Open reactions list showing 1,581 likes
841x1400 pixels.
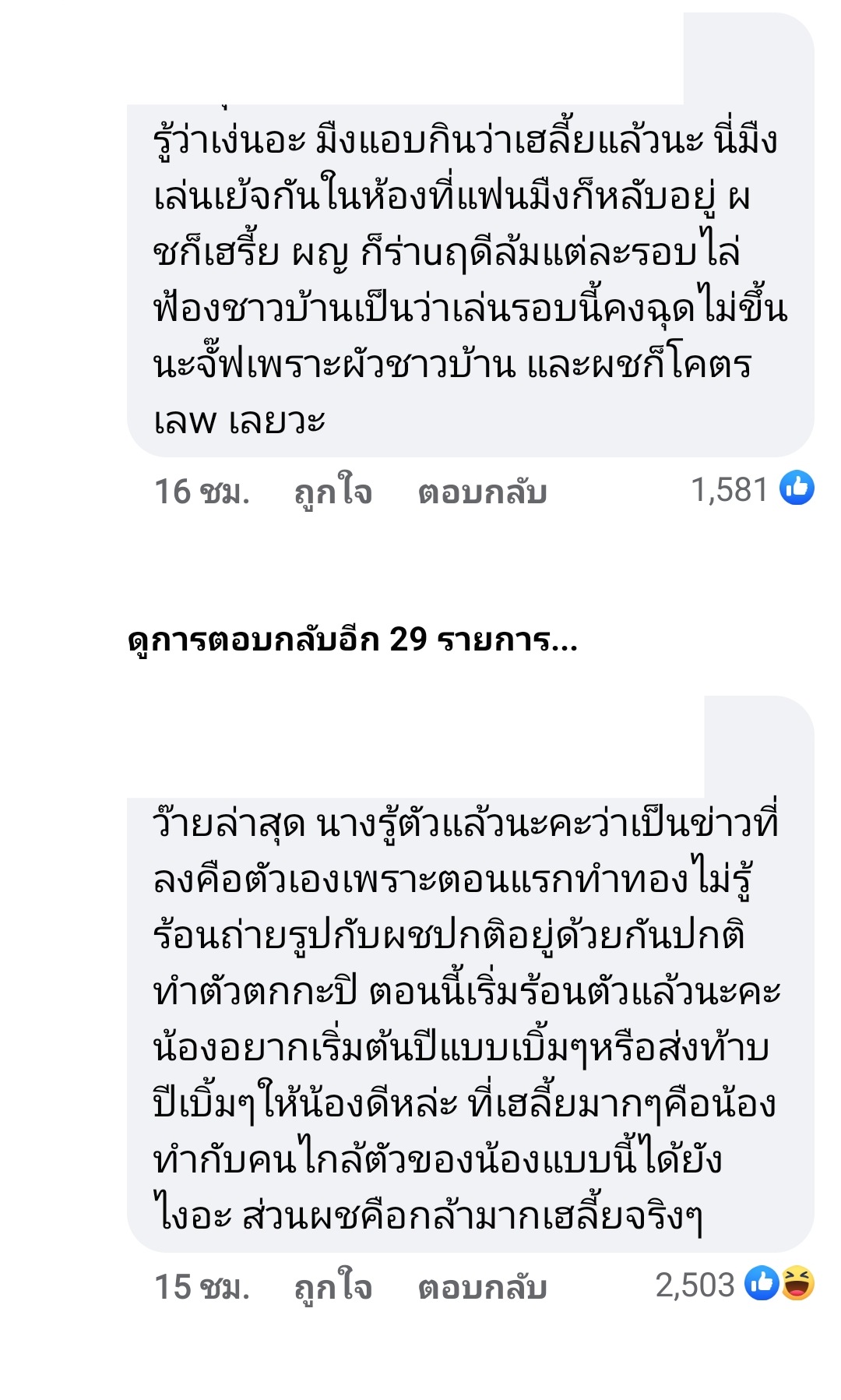click(751, 489)
